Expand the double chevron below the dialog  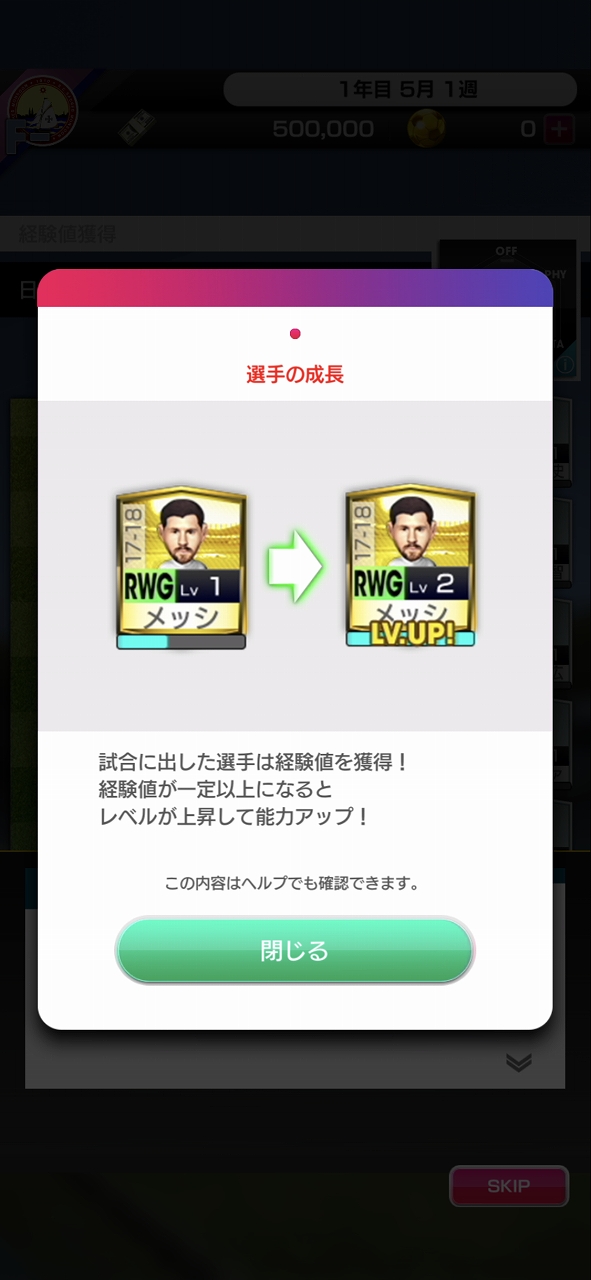(x=518, y=1062)
